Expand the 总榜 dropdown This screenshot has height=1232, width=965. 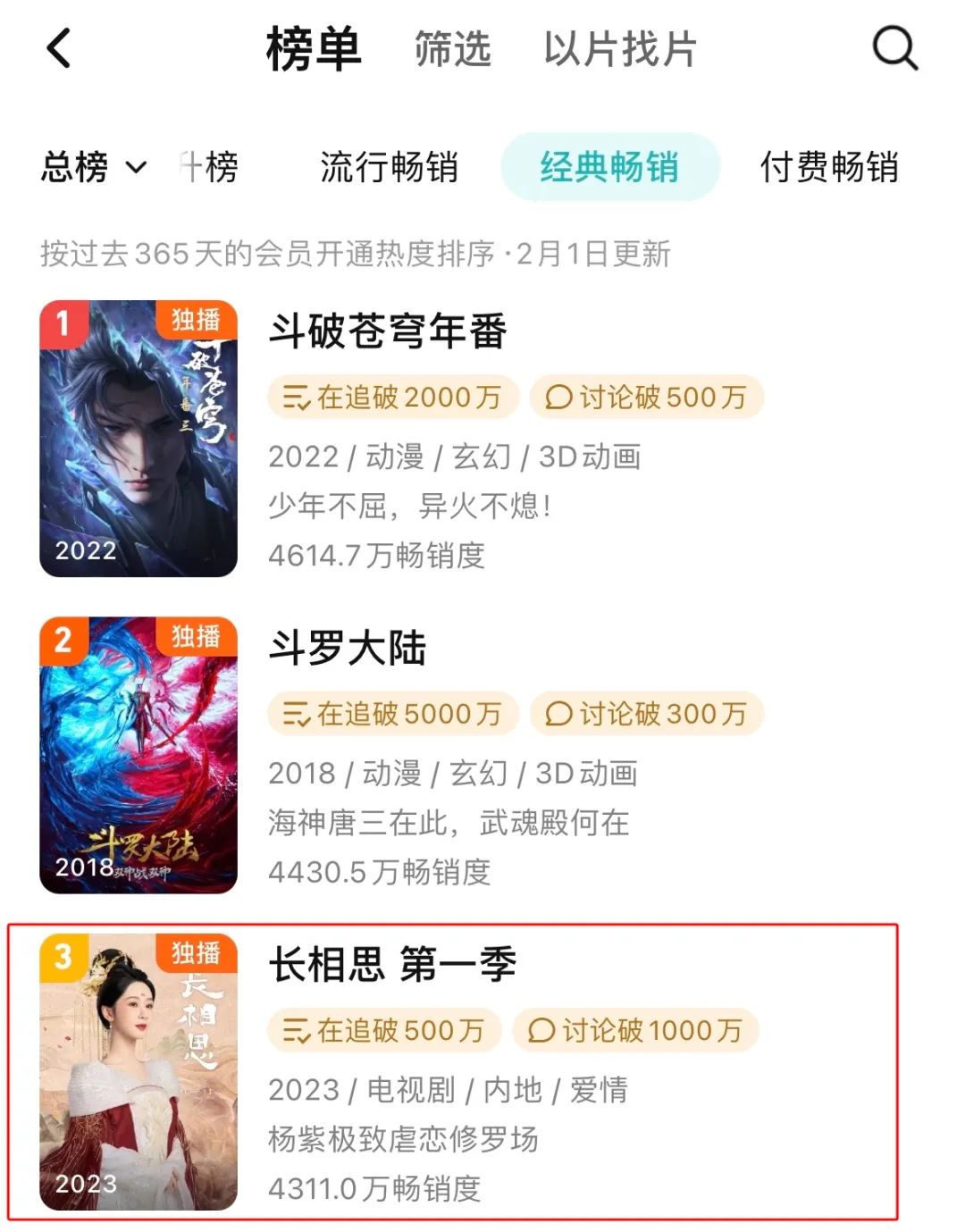point(93,167)
